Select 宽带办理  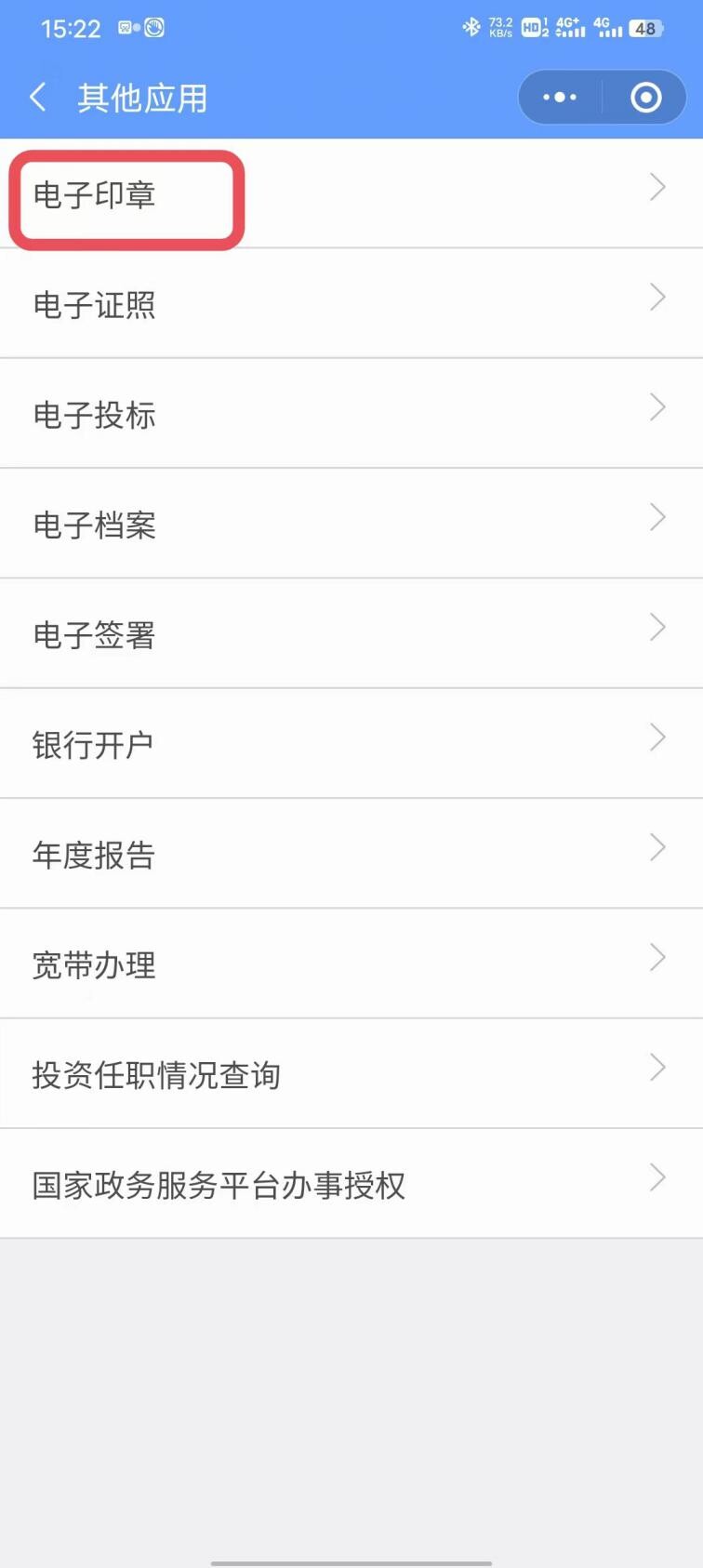click(351, 964)
